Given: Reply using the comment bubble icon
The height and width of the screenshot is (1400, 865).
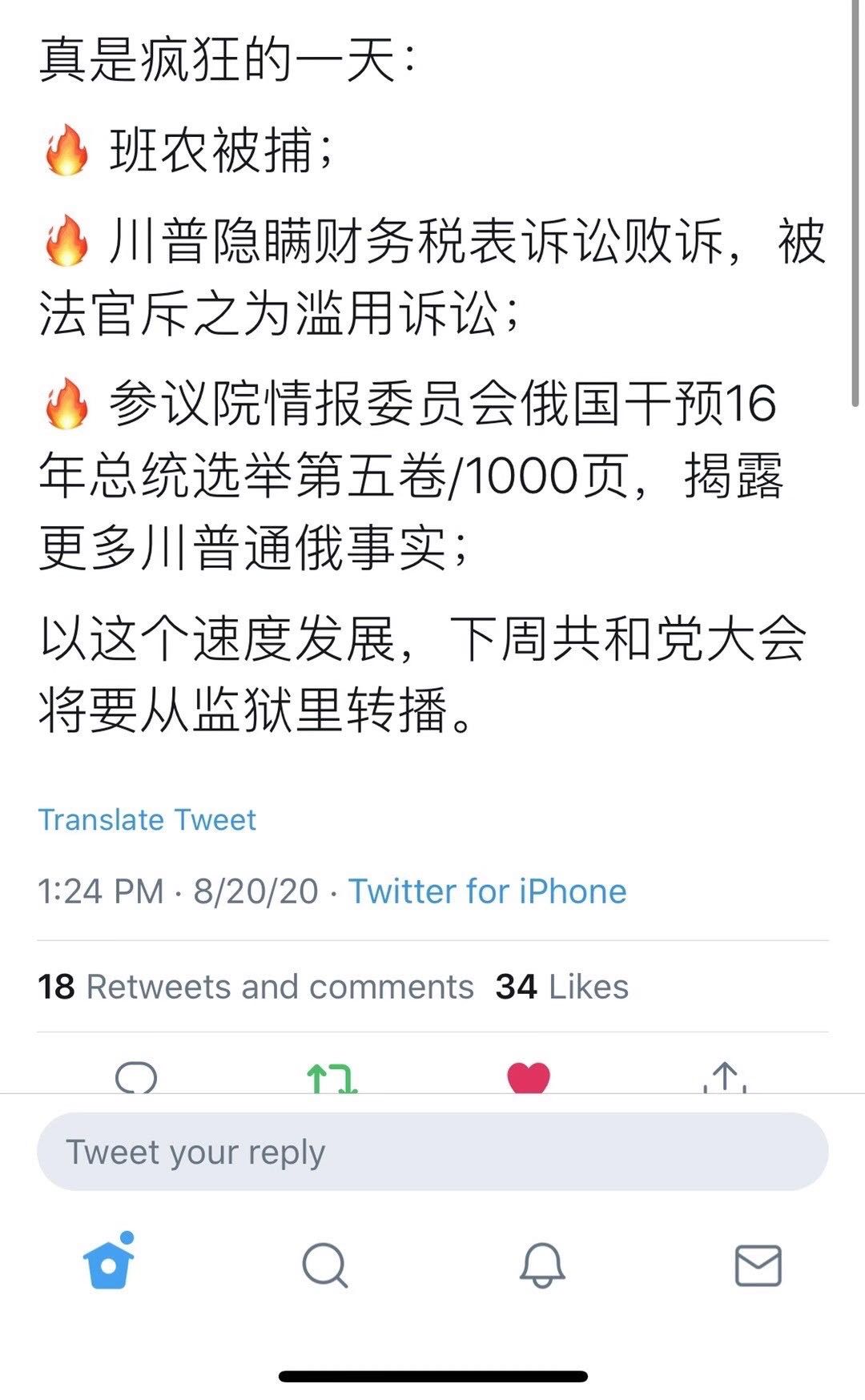Looking at the screenshot, I should click(x=136, y=1077).
